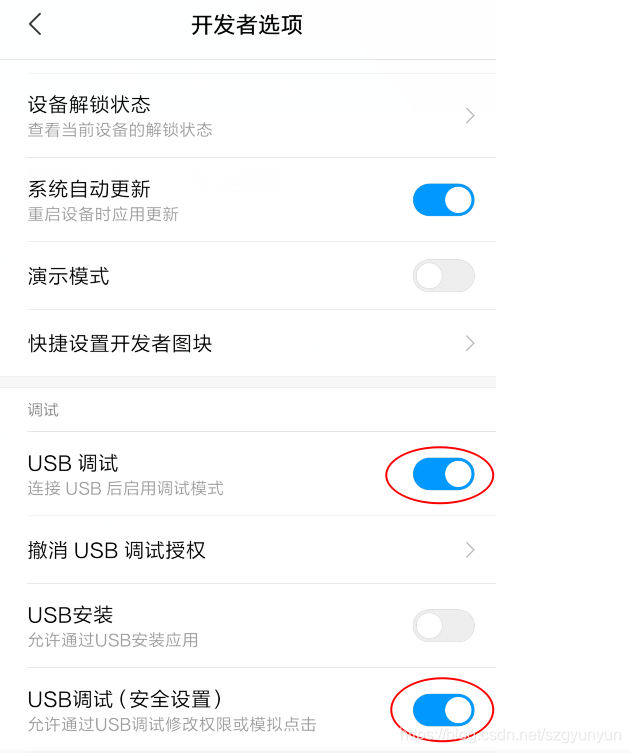Turn off USB调试（安全设置）
Viewport: 630px width, 753px height.
443,710
